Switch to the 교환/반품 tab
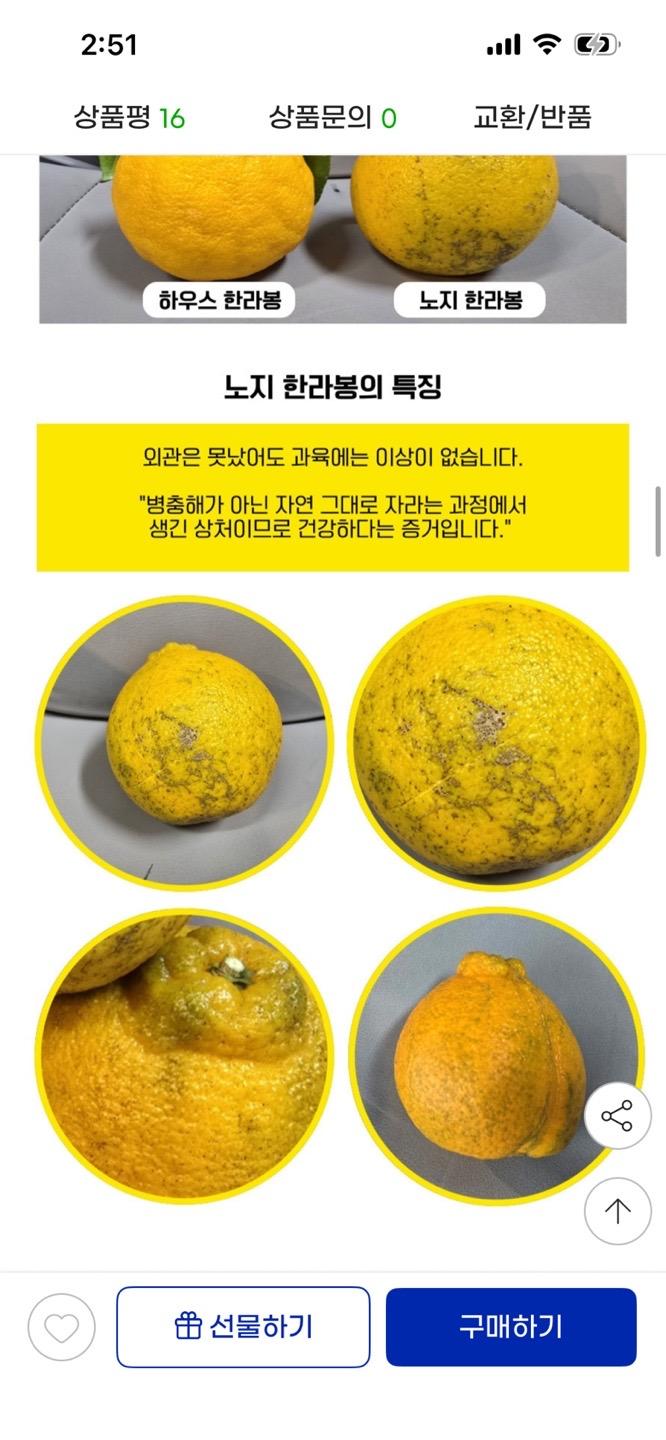666x1440 pixels. 532,118
